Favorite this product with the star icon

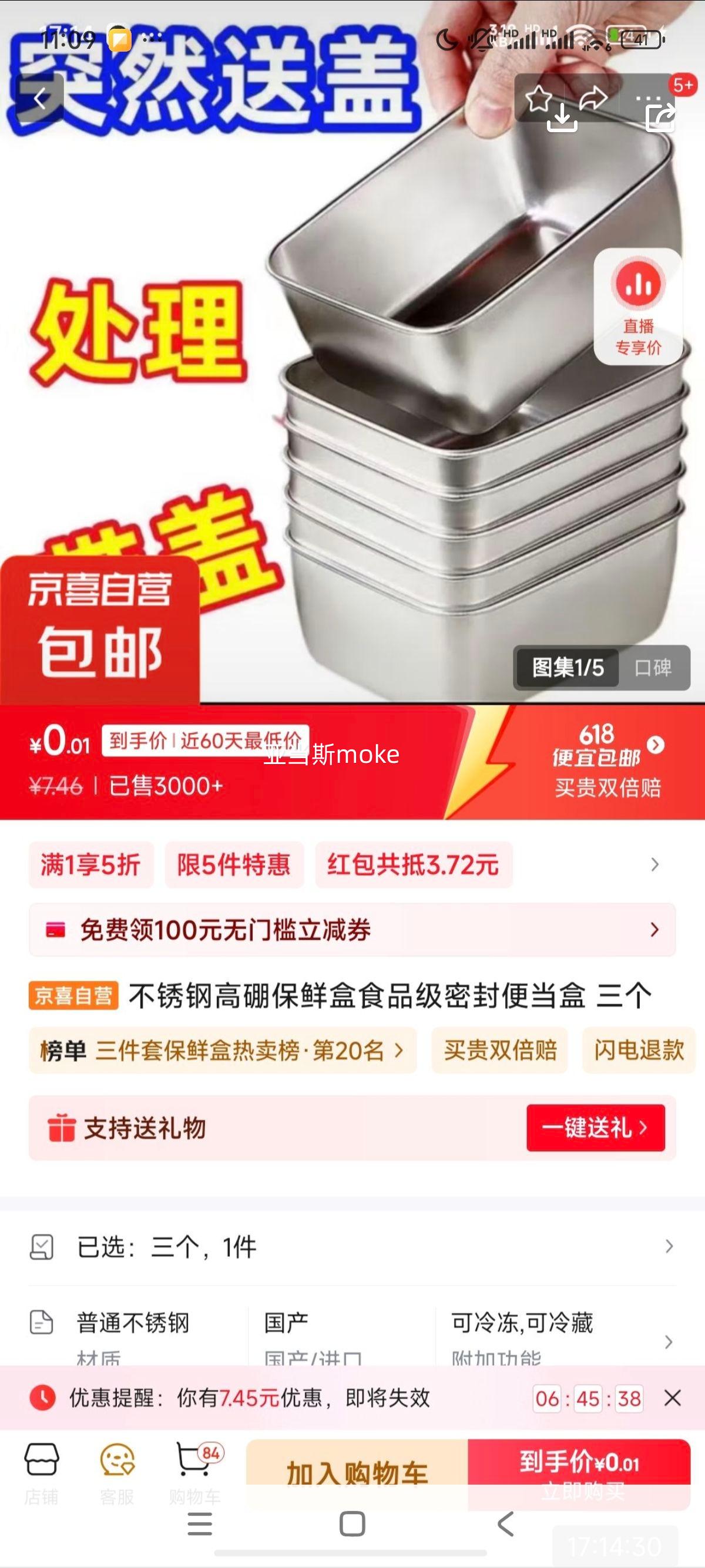click(x=538, y=99)
